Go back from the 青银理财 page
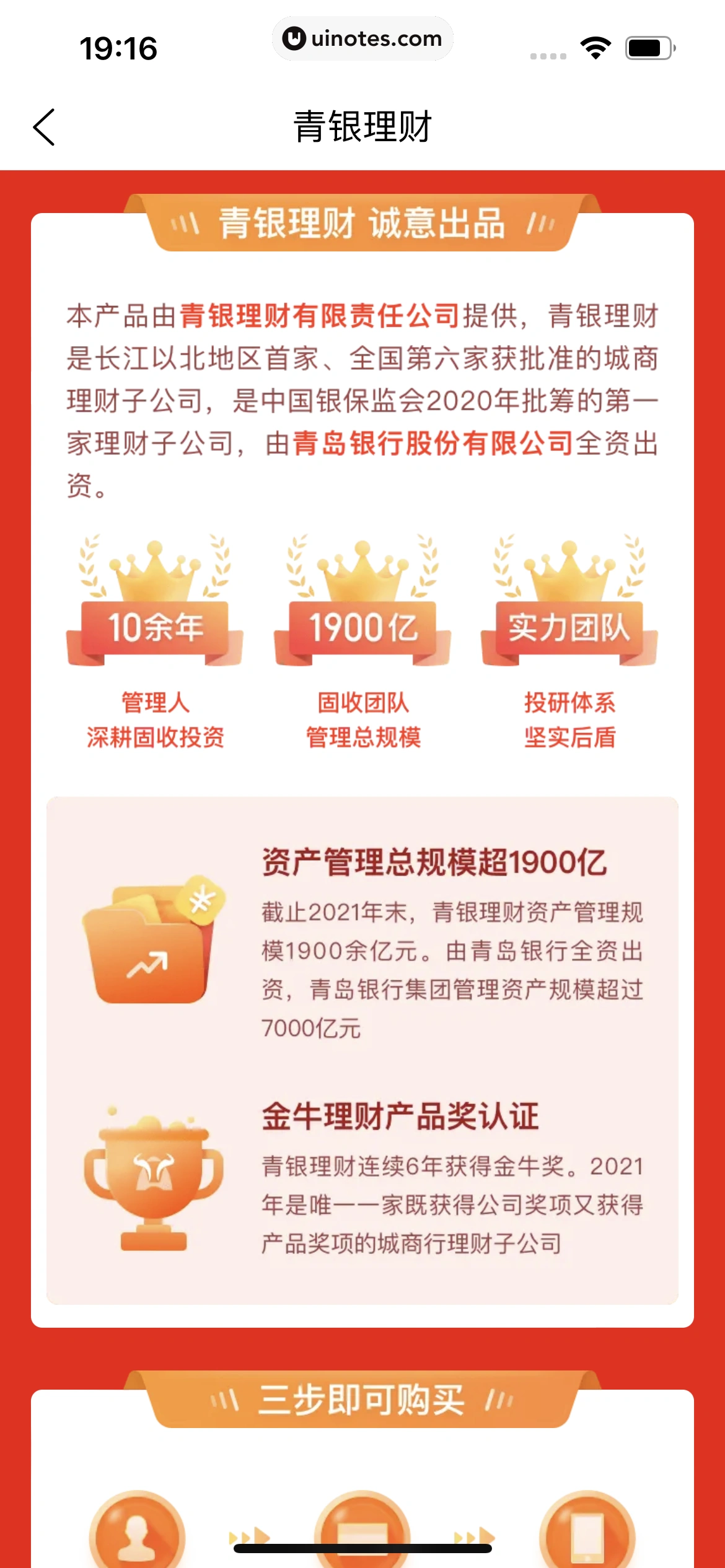Screen dimensions: 725x1568 pos(44,127)
